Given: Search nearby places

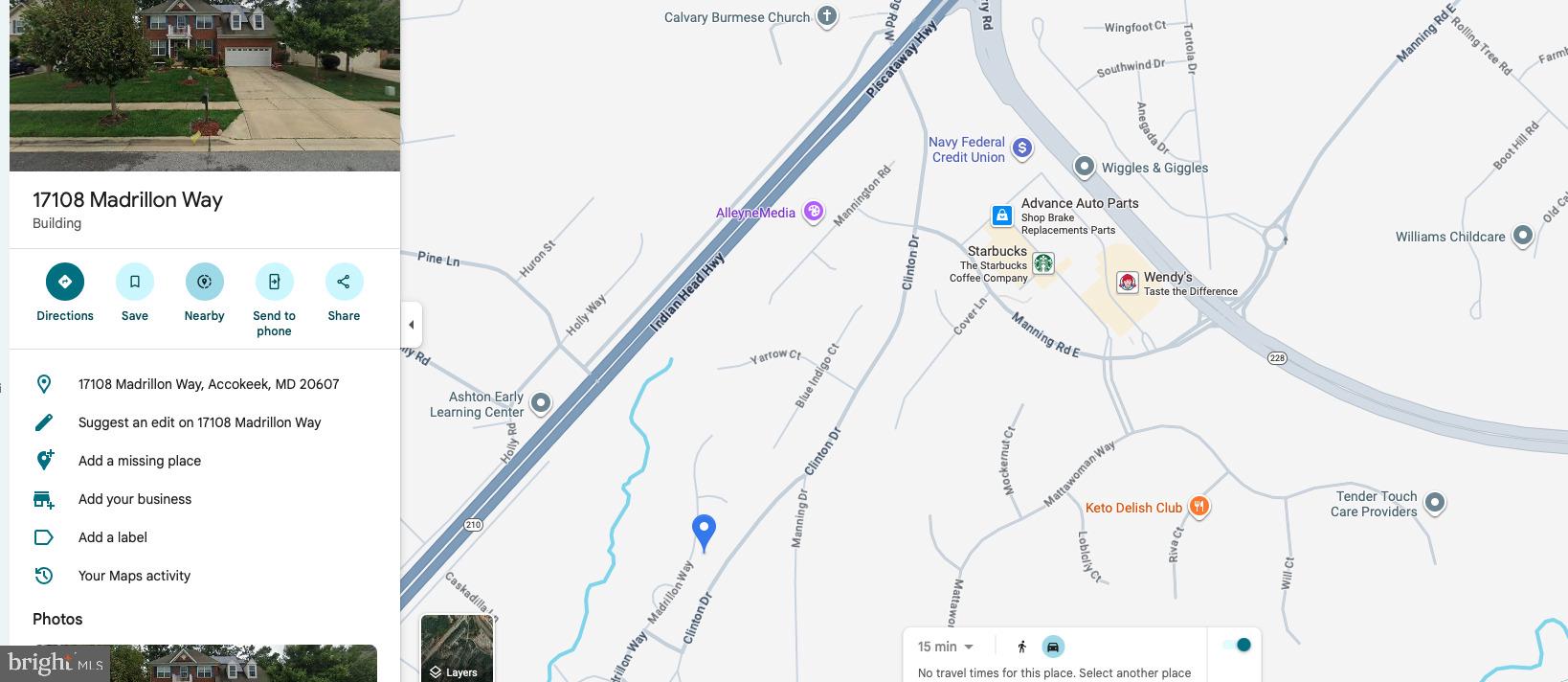Looking at the screenshot, I should tap(204, 282).
